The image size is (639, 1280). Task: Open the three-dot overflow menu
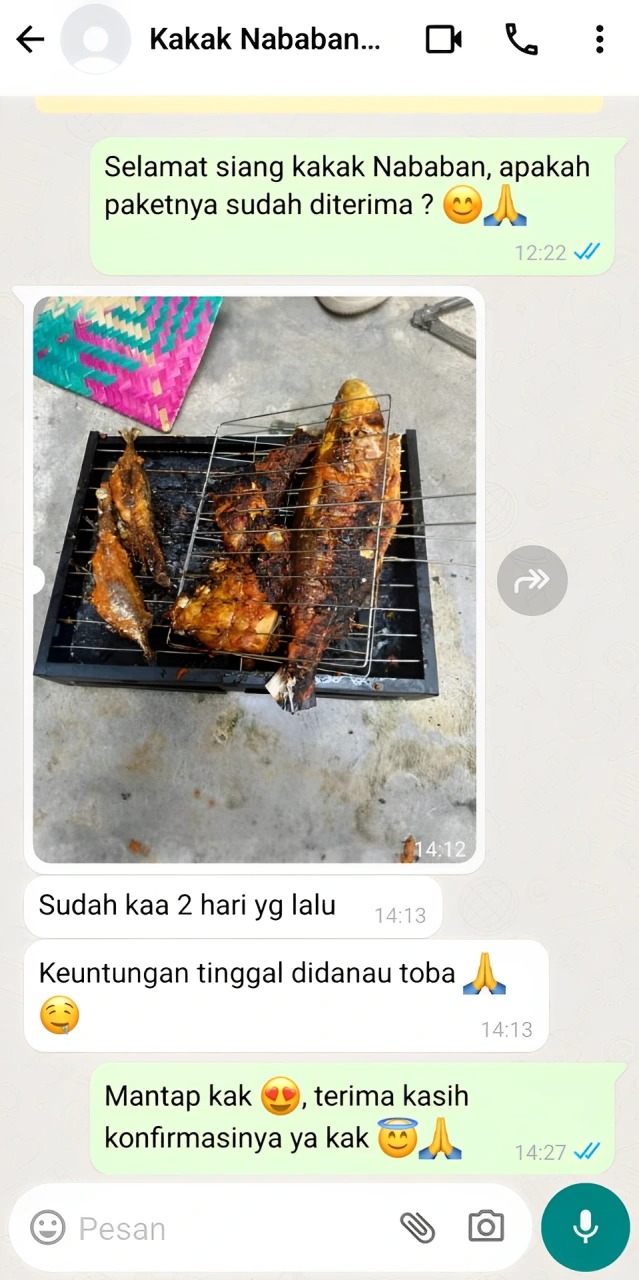coord(599,40)
